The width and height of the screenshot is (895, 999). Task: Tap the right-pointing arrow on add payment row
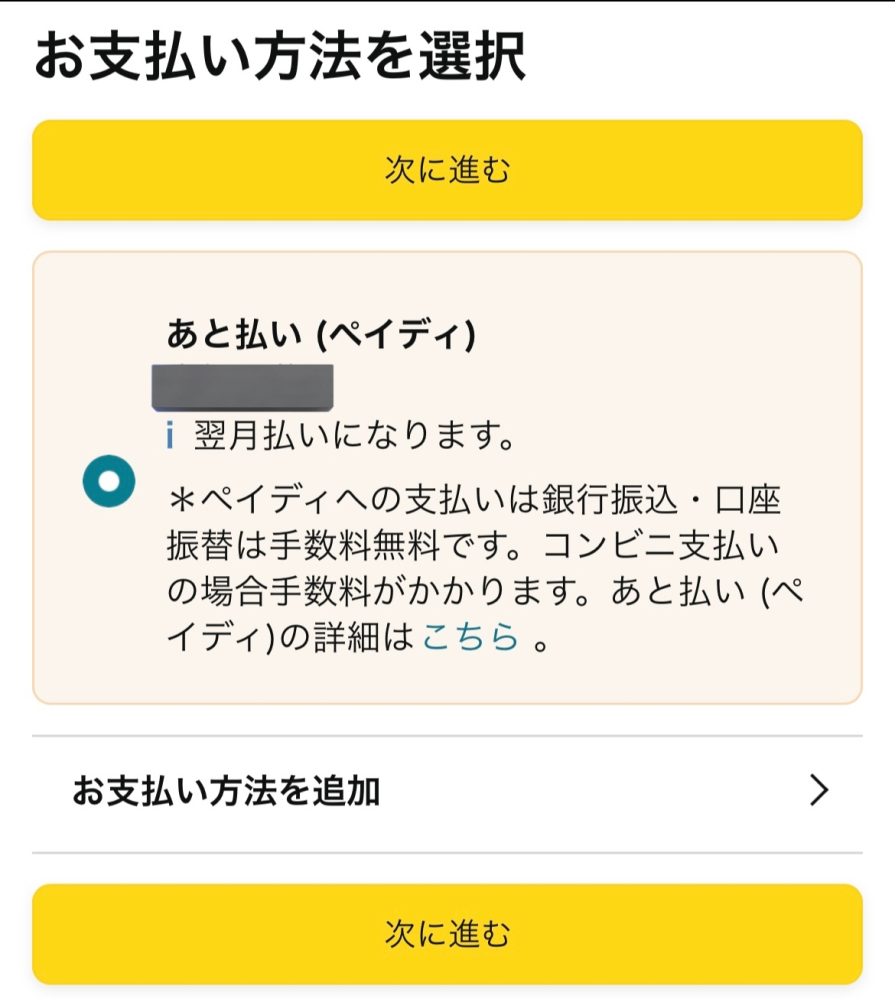[x=819, y=791]
